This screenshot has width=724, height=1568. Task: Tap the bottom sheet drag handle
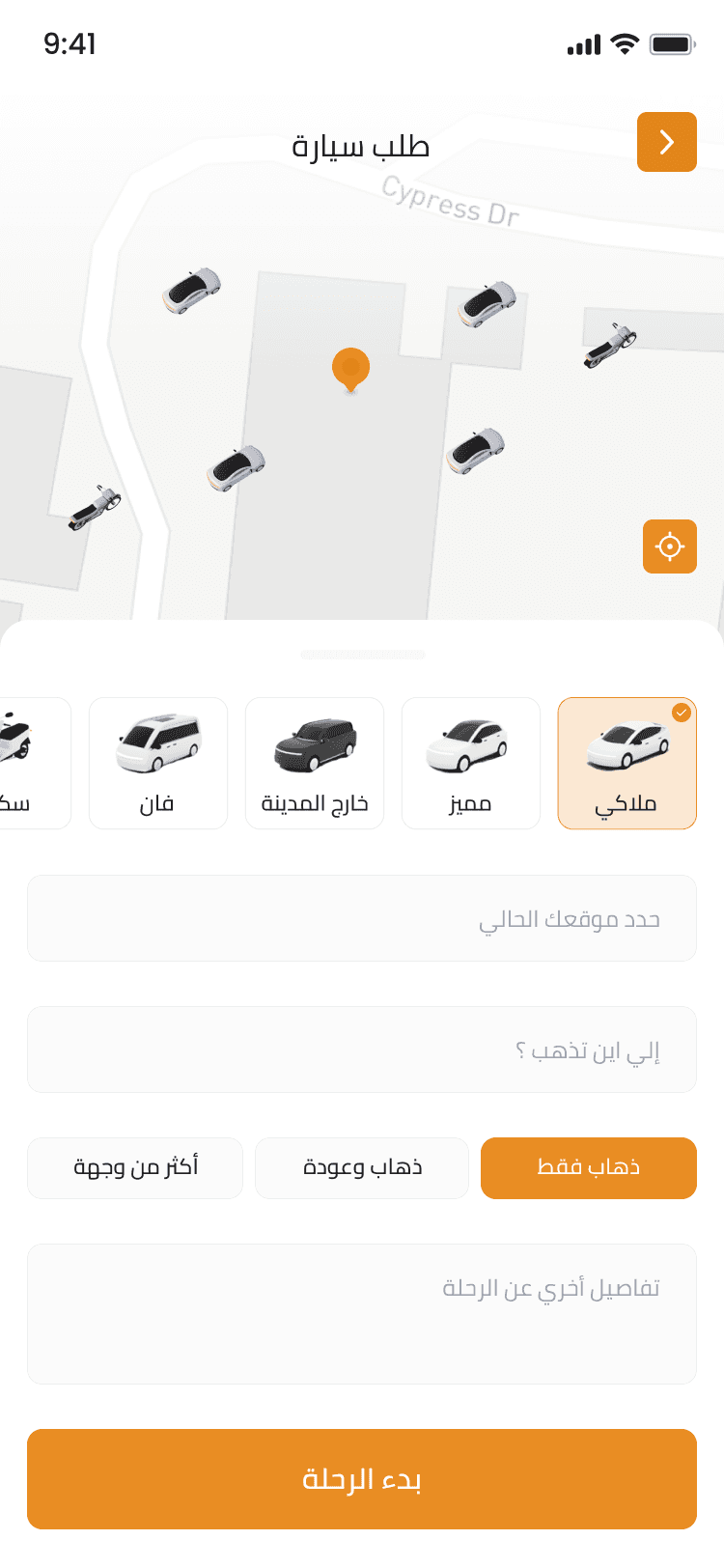362,653
